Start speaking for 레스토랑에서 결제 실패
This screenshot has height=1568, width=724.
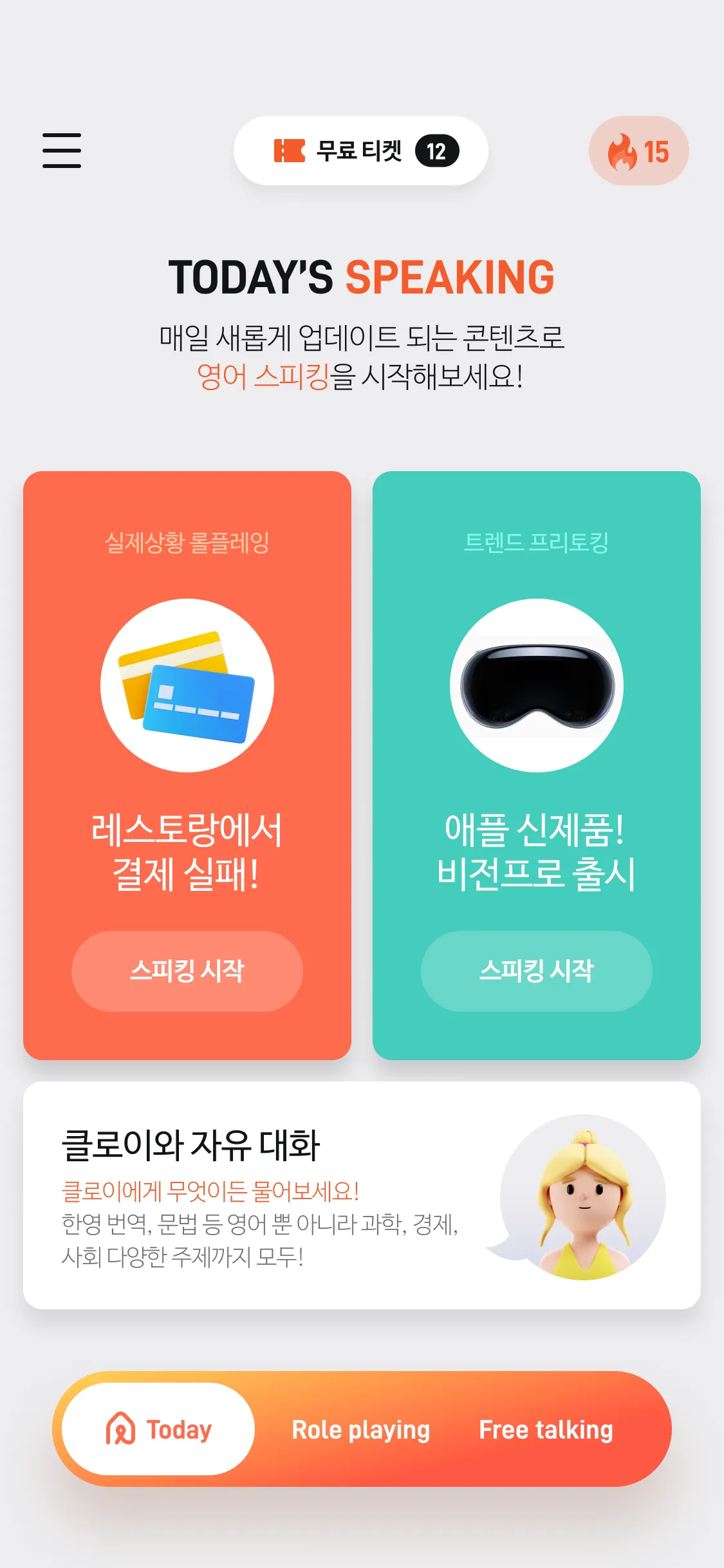click(187, 971)
